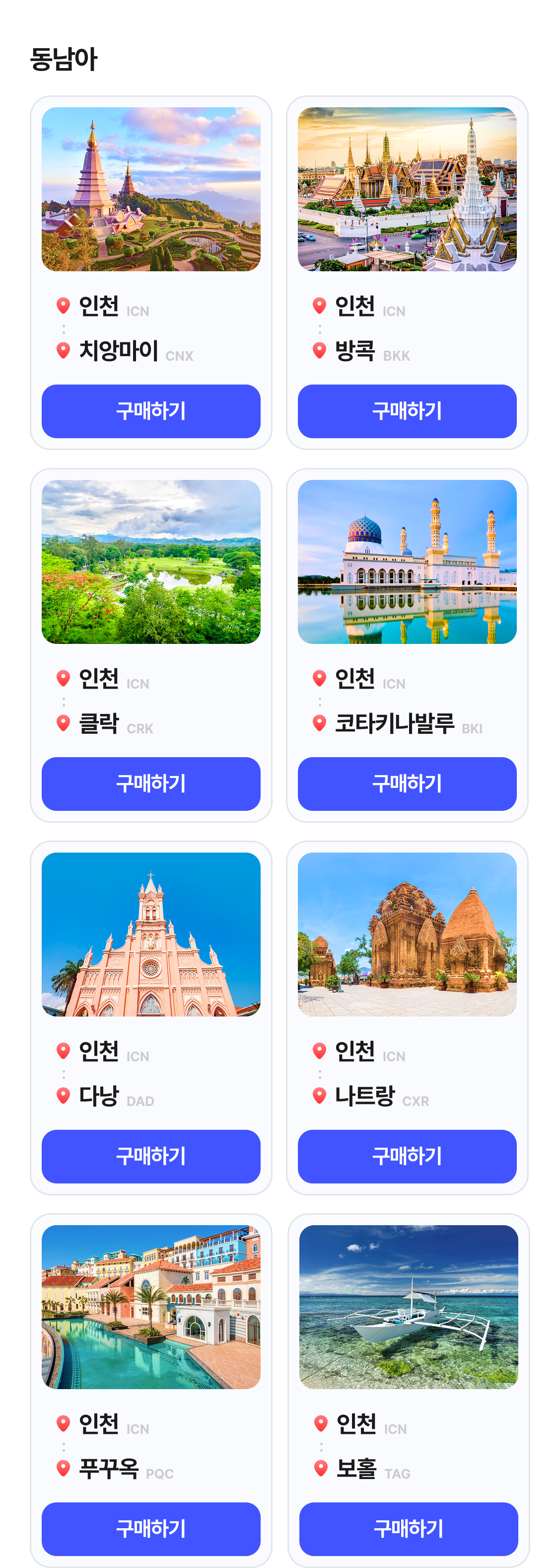This screenshot has width=560, height=1568.
Task: Select 구매하기 on the 클락 card
Action: point(151,784)
